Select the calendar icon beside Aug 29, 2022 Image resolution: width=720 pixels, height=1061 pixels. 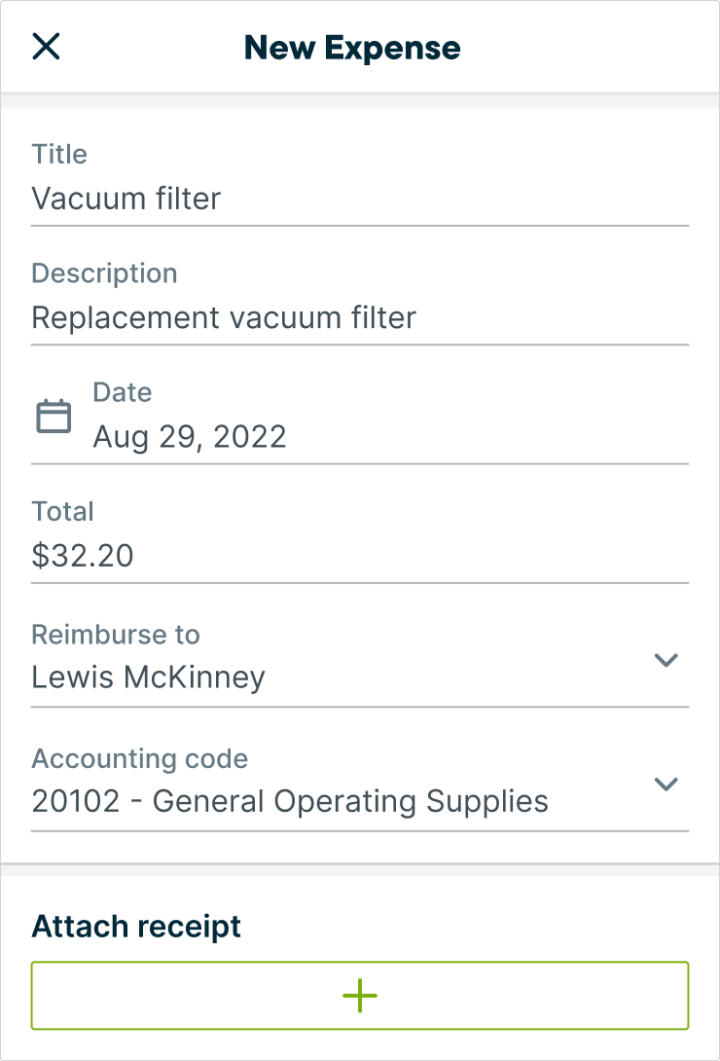[x=54, y=414]
